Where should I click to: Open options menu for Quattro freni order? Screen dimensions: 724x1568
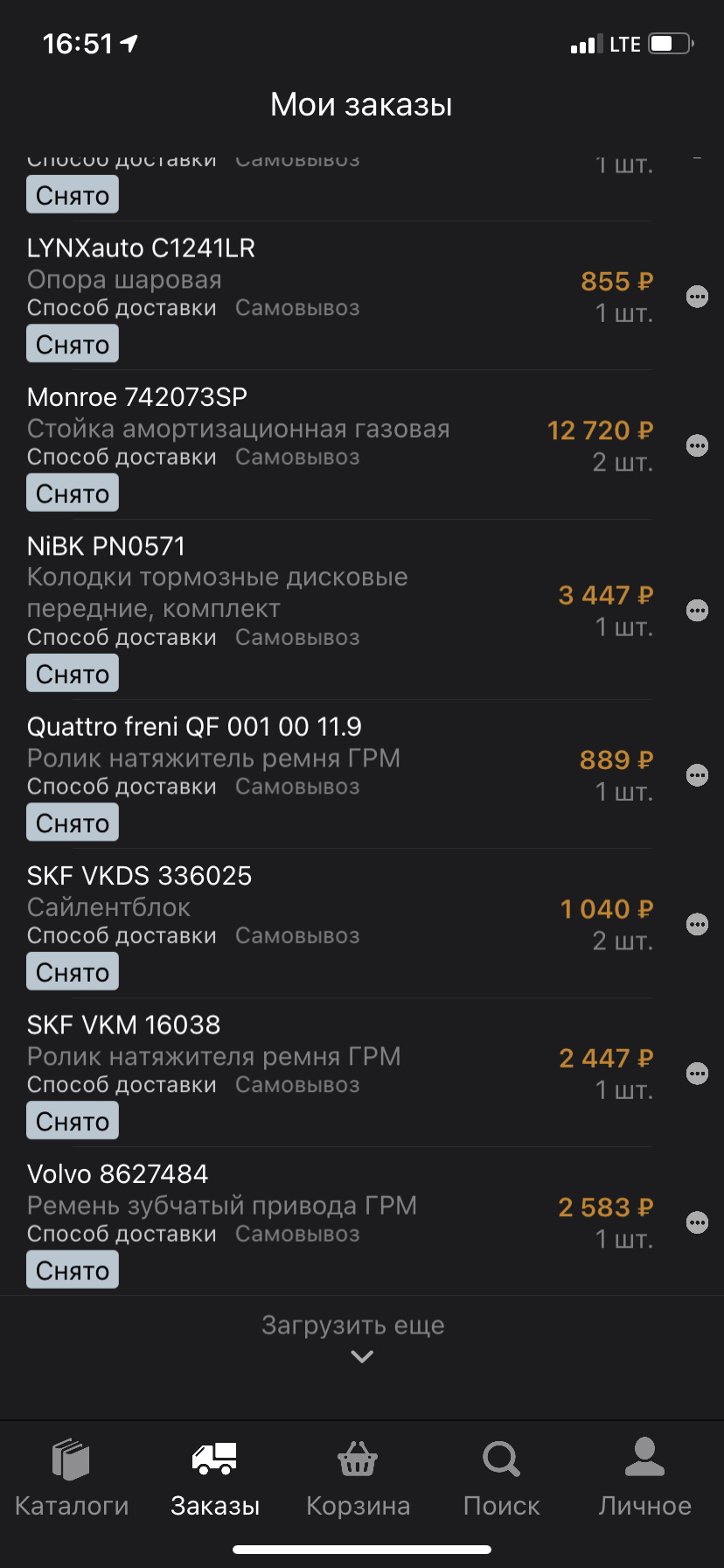[x=697, y=773]
